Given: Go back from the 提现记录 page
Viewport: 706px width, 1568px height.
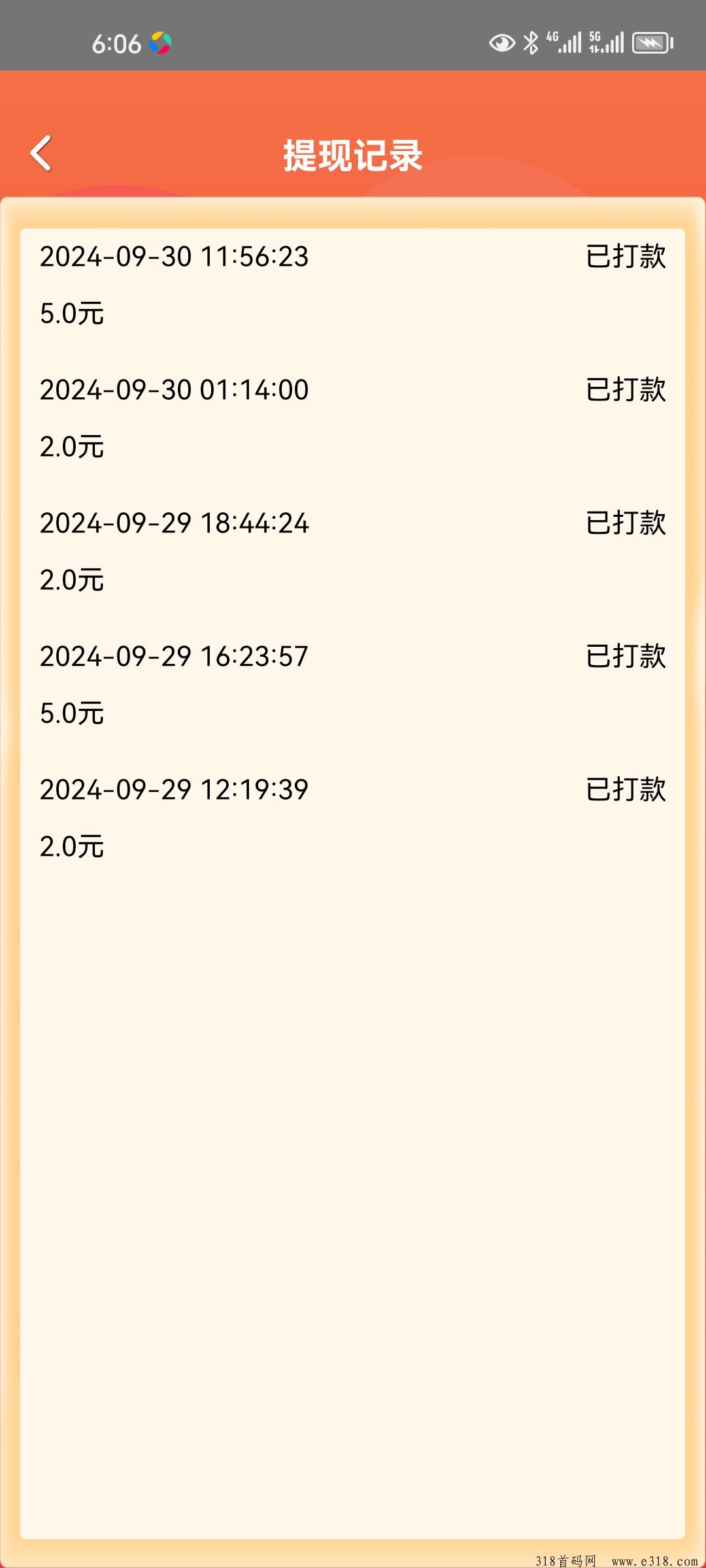Looking at the screenshot, I should pos(41,154).
